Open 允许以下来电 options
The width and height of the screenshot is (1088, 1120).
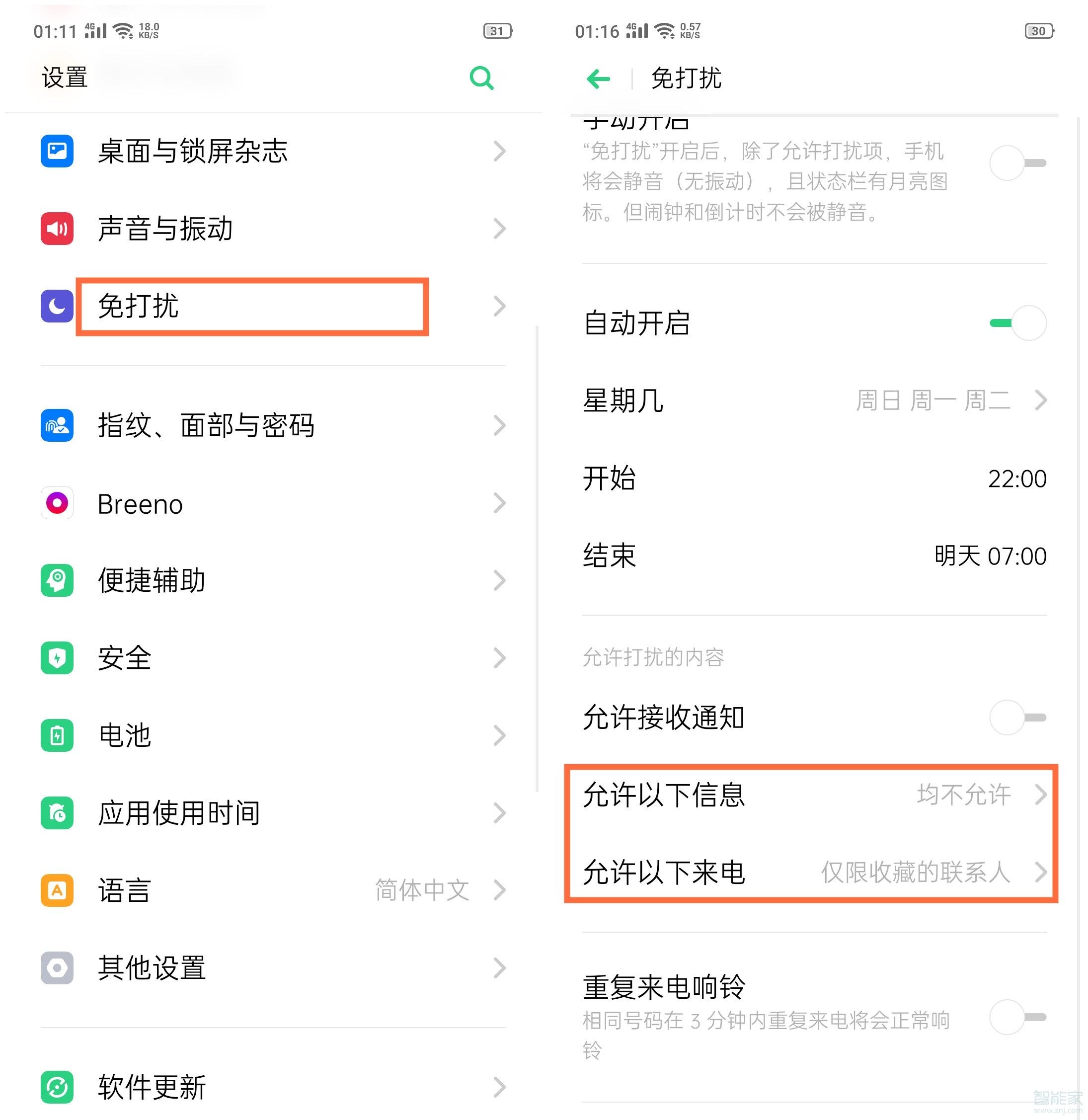point(814,872)
